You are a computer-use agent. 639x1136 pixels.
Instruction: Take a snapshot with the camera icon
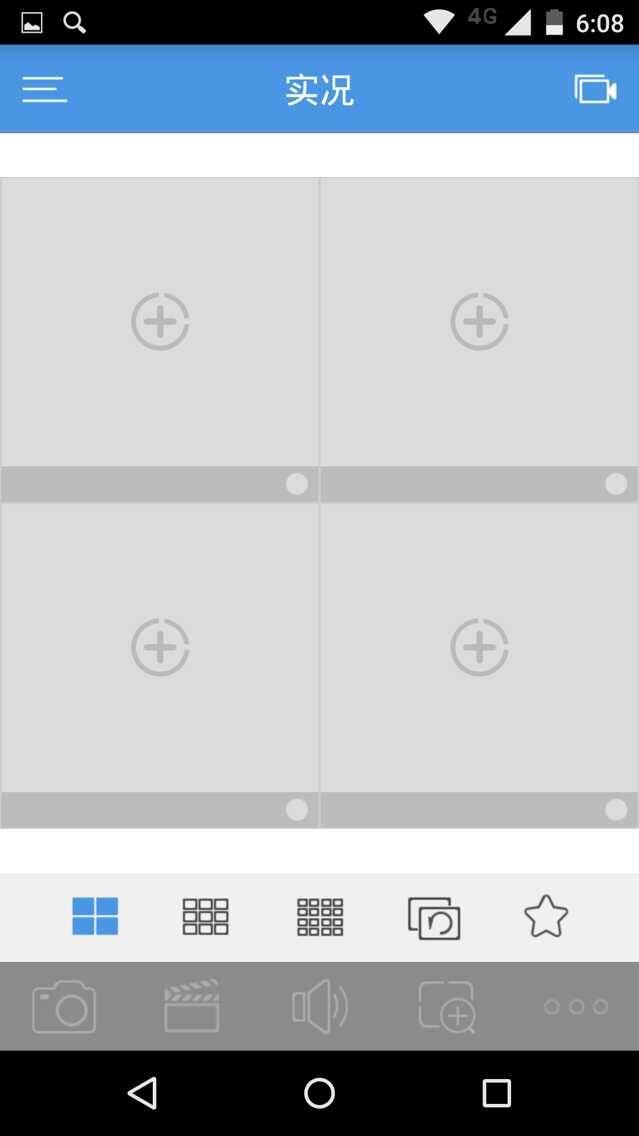tap(64, 1006)
